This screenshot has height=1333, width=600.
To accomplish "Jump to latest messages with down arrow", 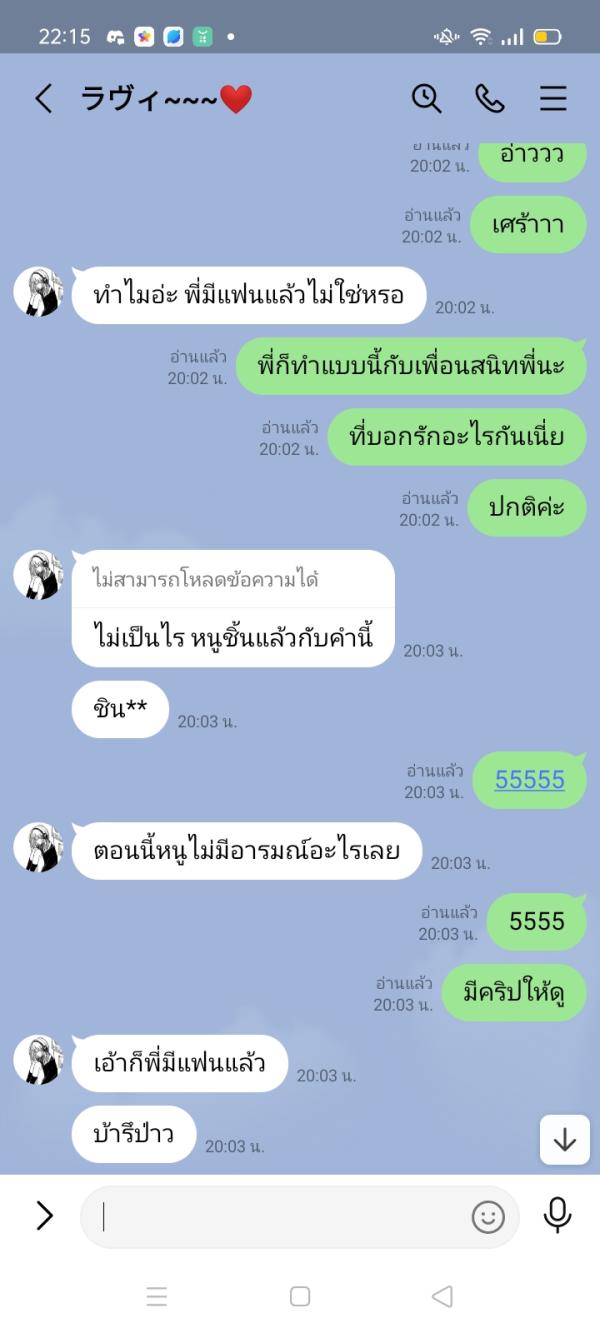I will coord(564,1139).
